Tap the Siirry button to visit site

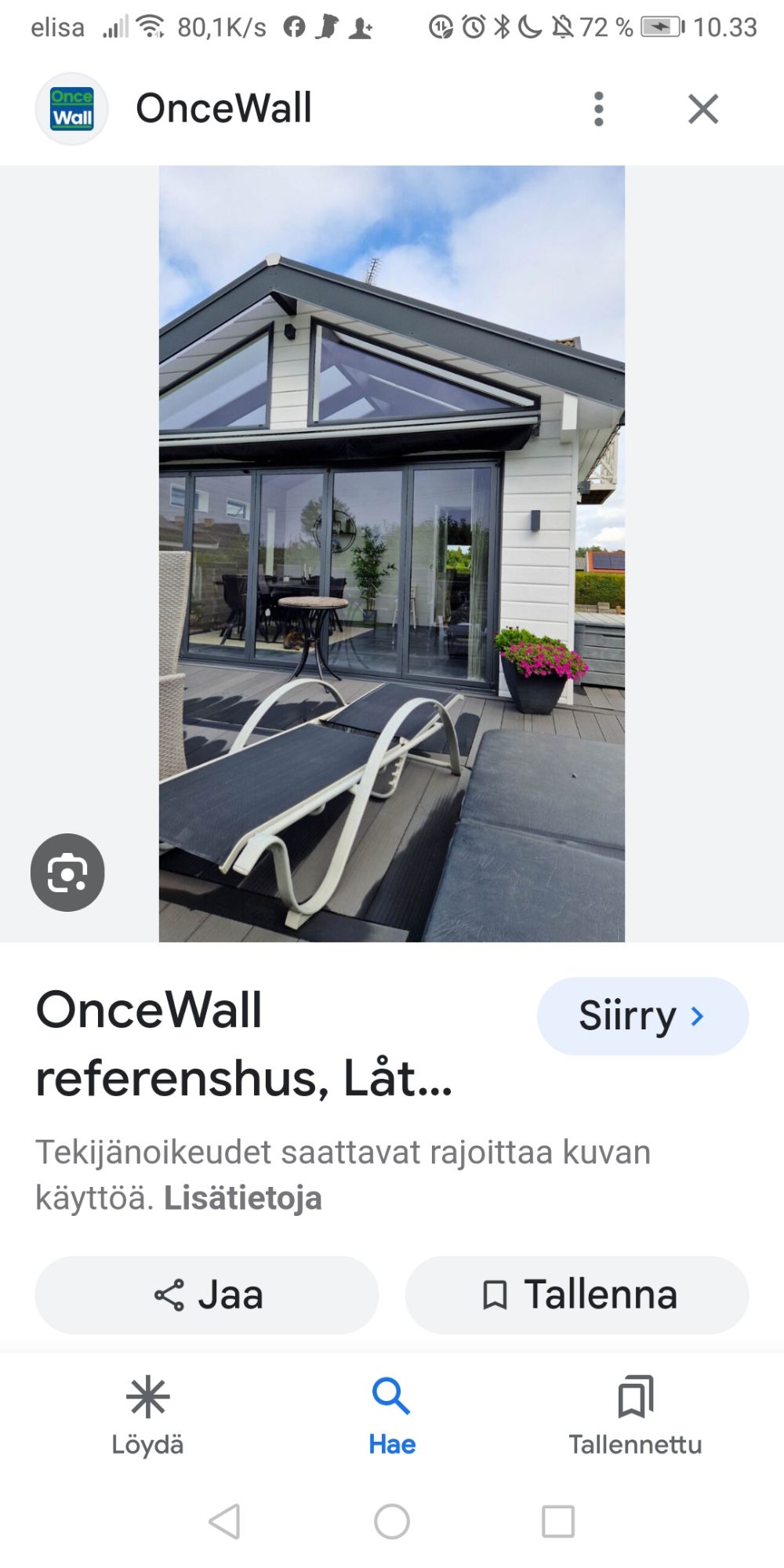pos(642,1016)
